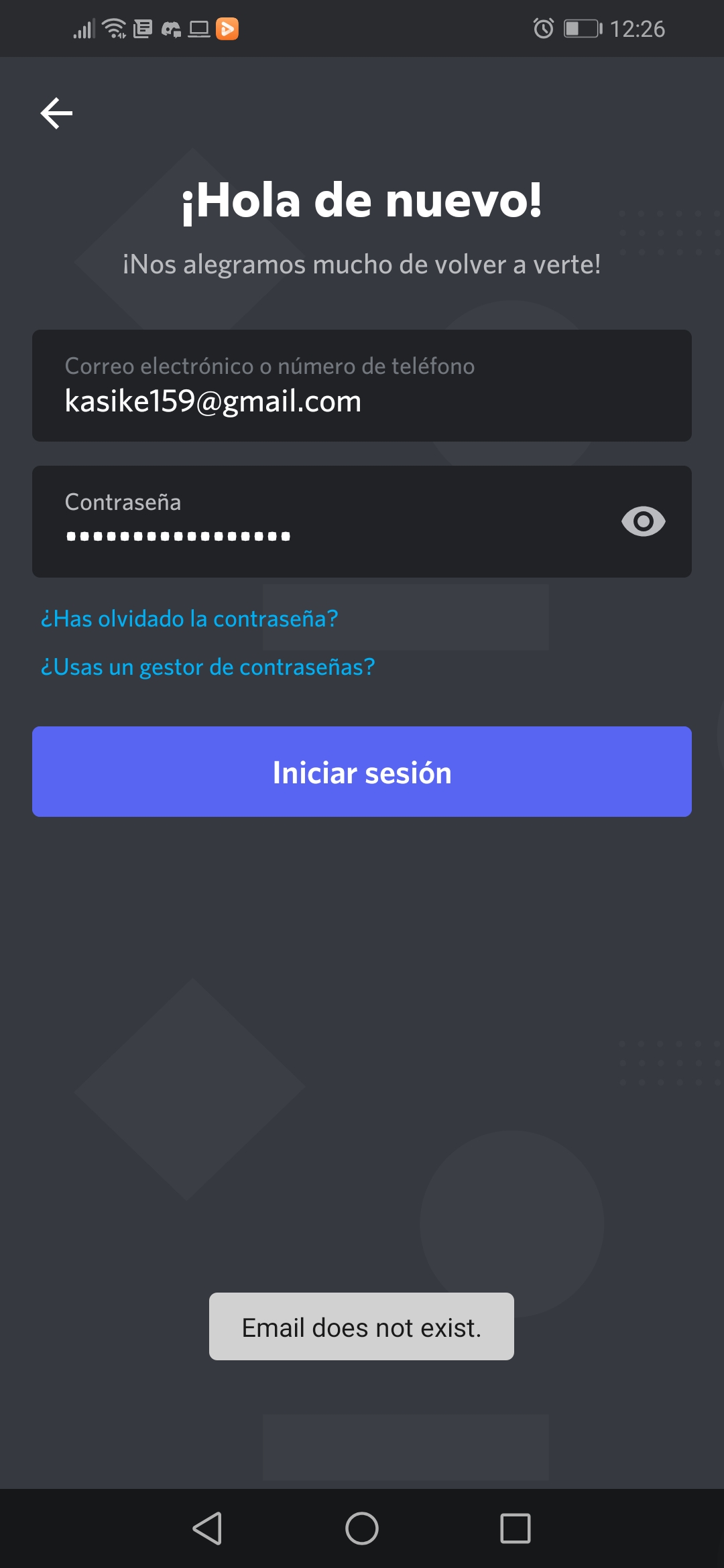The image size is (724, 1568).
Task: Reveal password with the eye icon
Action: tap(643, 521)
